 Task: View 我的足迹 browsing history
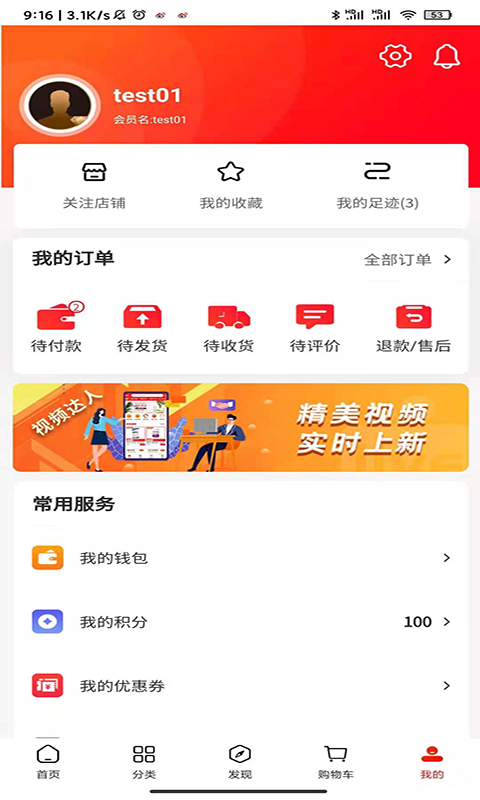coord(377,185)
